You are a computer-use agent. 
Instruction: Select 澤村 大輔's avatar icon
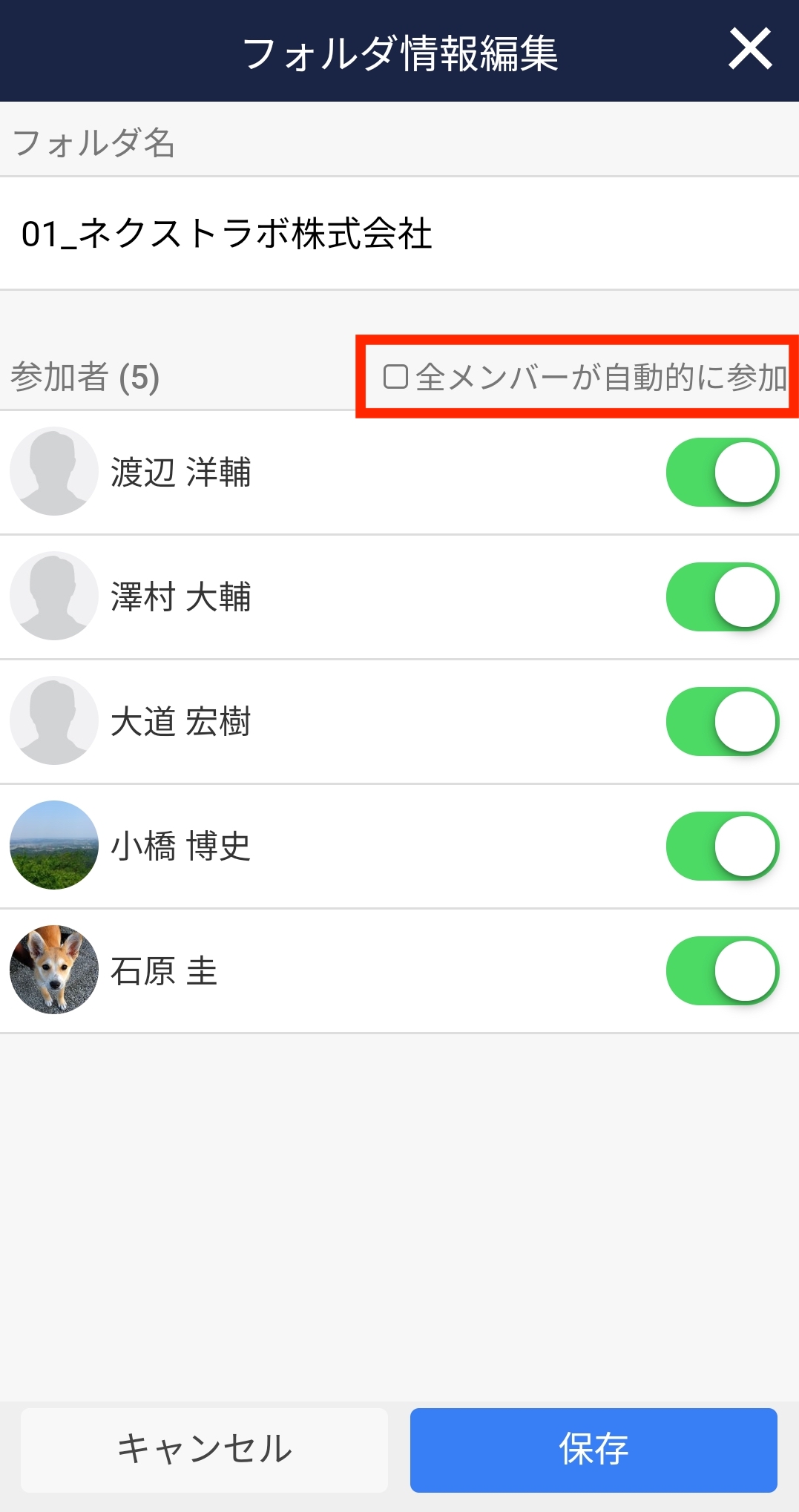[53, 597]
